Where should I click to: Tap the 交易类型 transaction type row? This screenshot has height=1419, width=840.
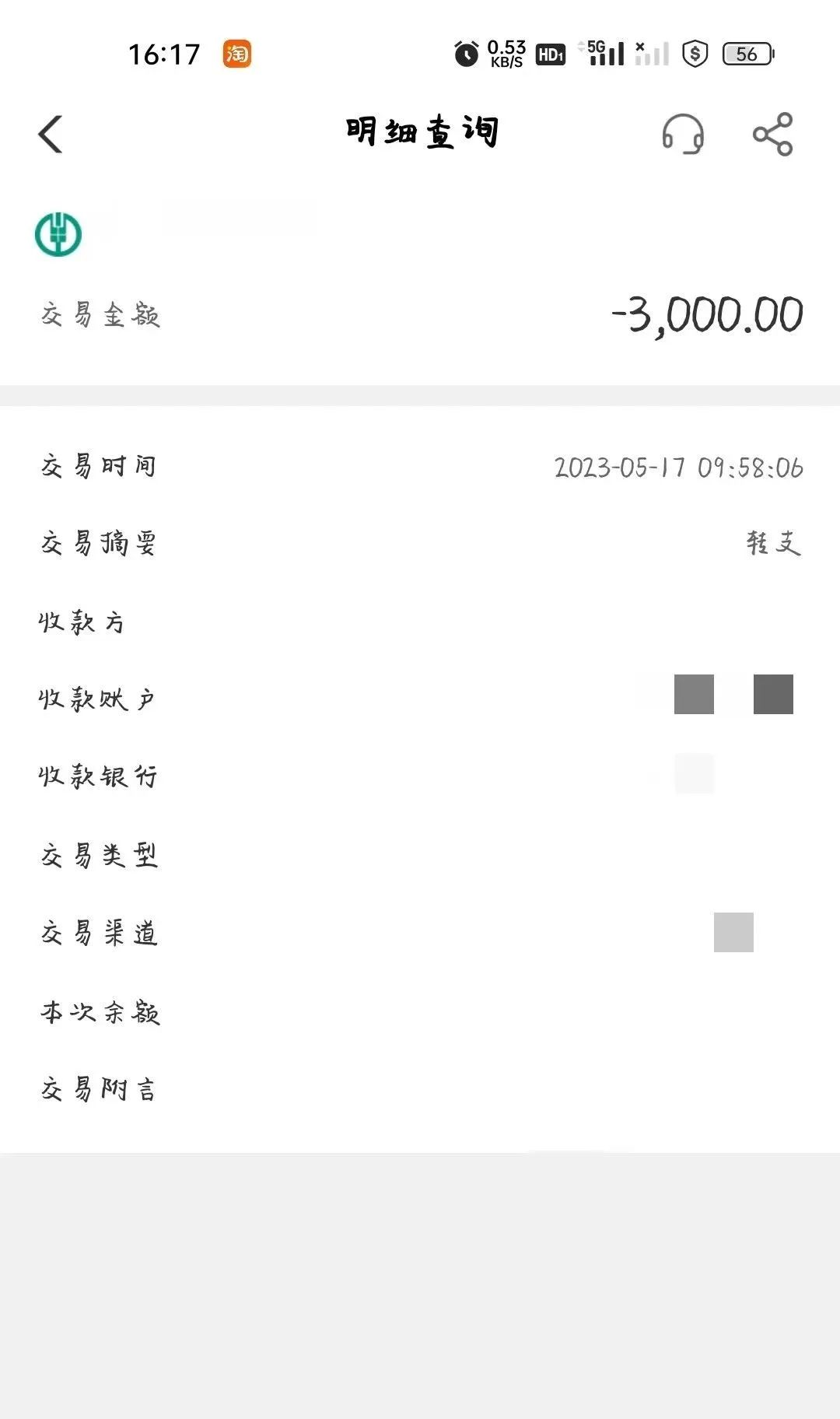tap(100, 853)
